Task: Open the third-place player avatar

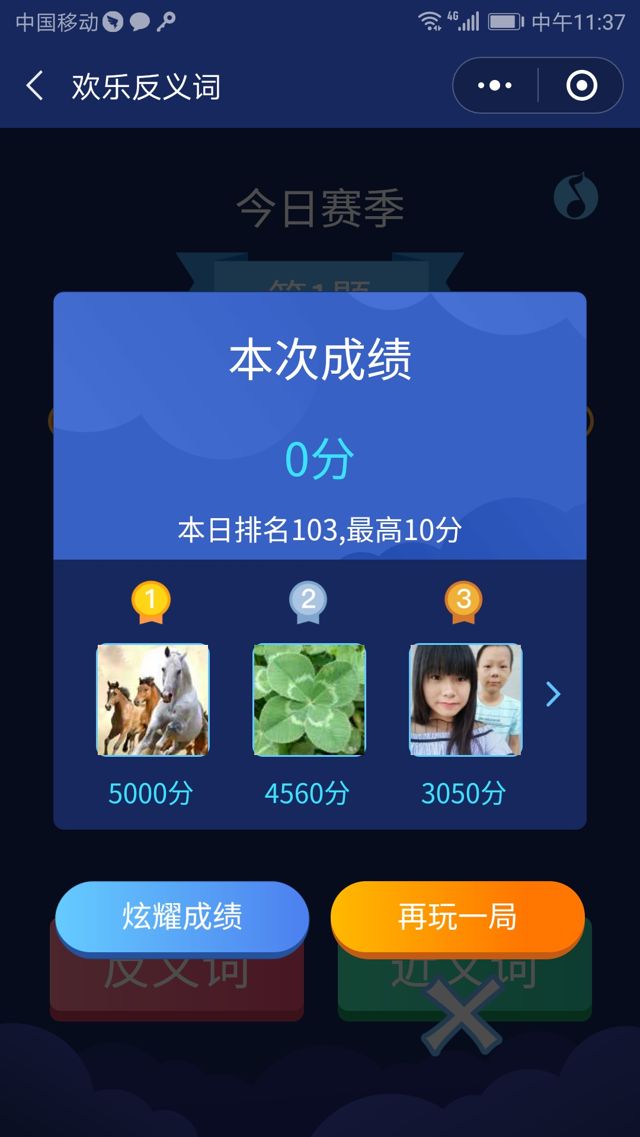Action: (x=465, y=699)
